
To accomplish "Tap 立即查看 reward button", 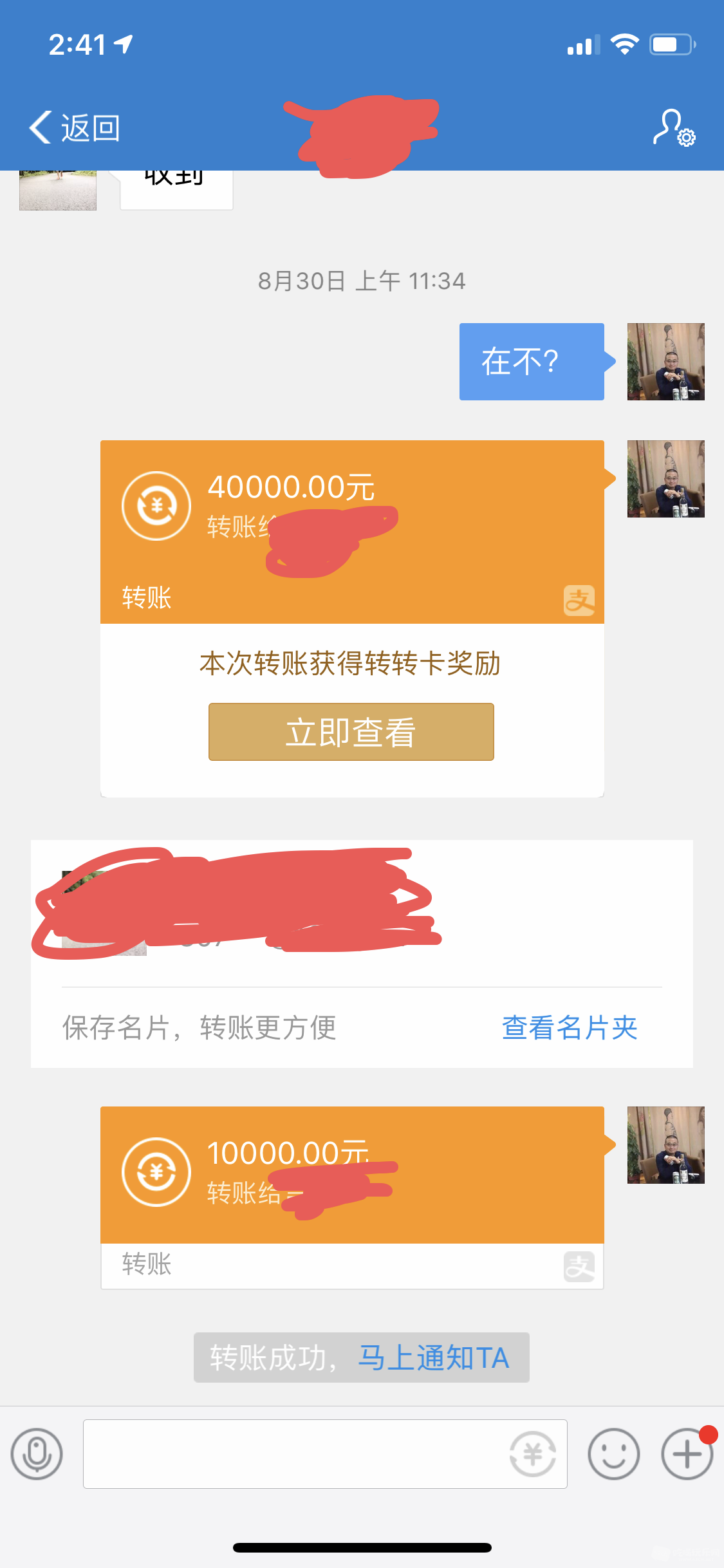I will click(351, 732).
